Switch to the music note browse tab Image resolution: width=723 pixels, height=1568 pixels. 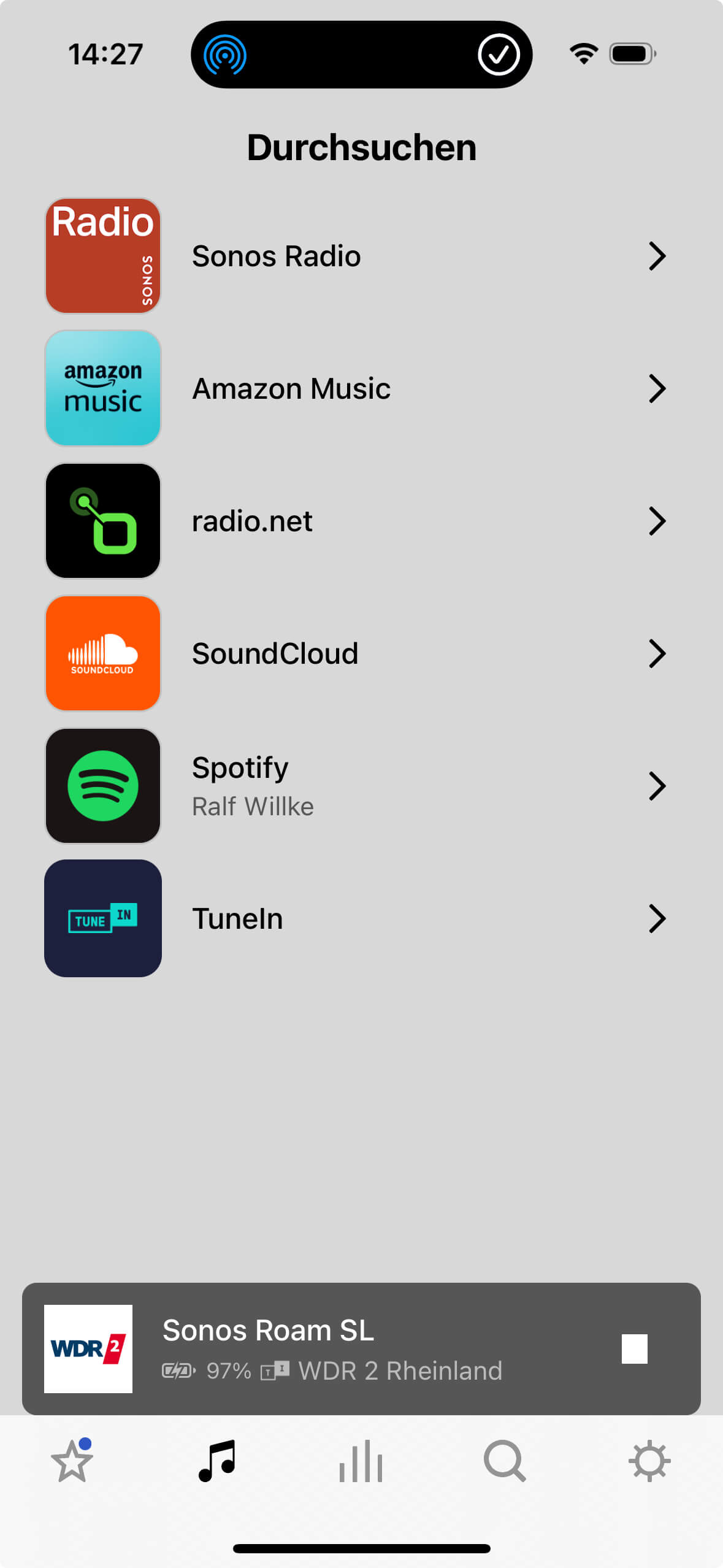217,1461
